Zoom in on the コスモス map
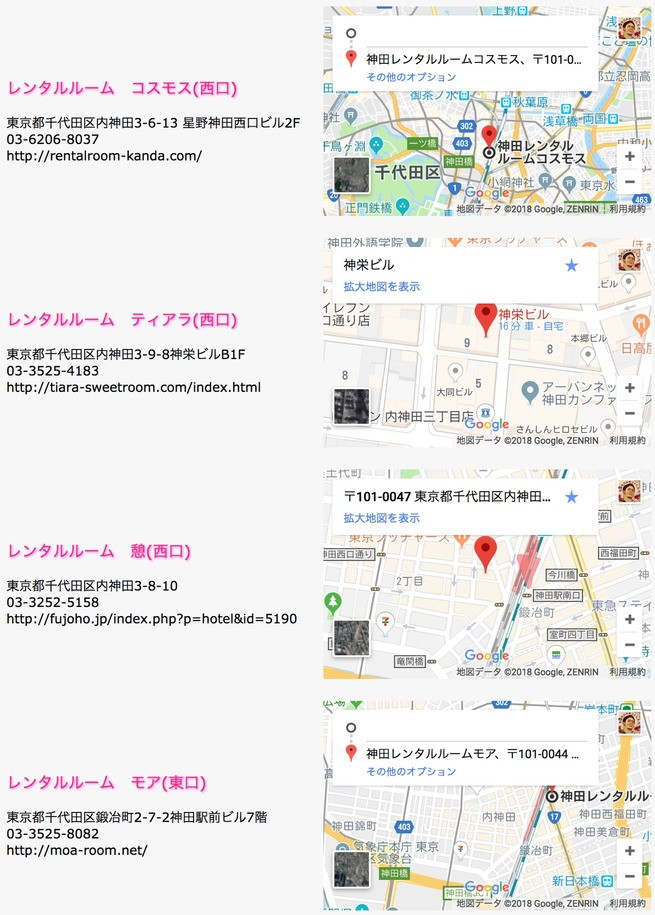 coord(629,156)
